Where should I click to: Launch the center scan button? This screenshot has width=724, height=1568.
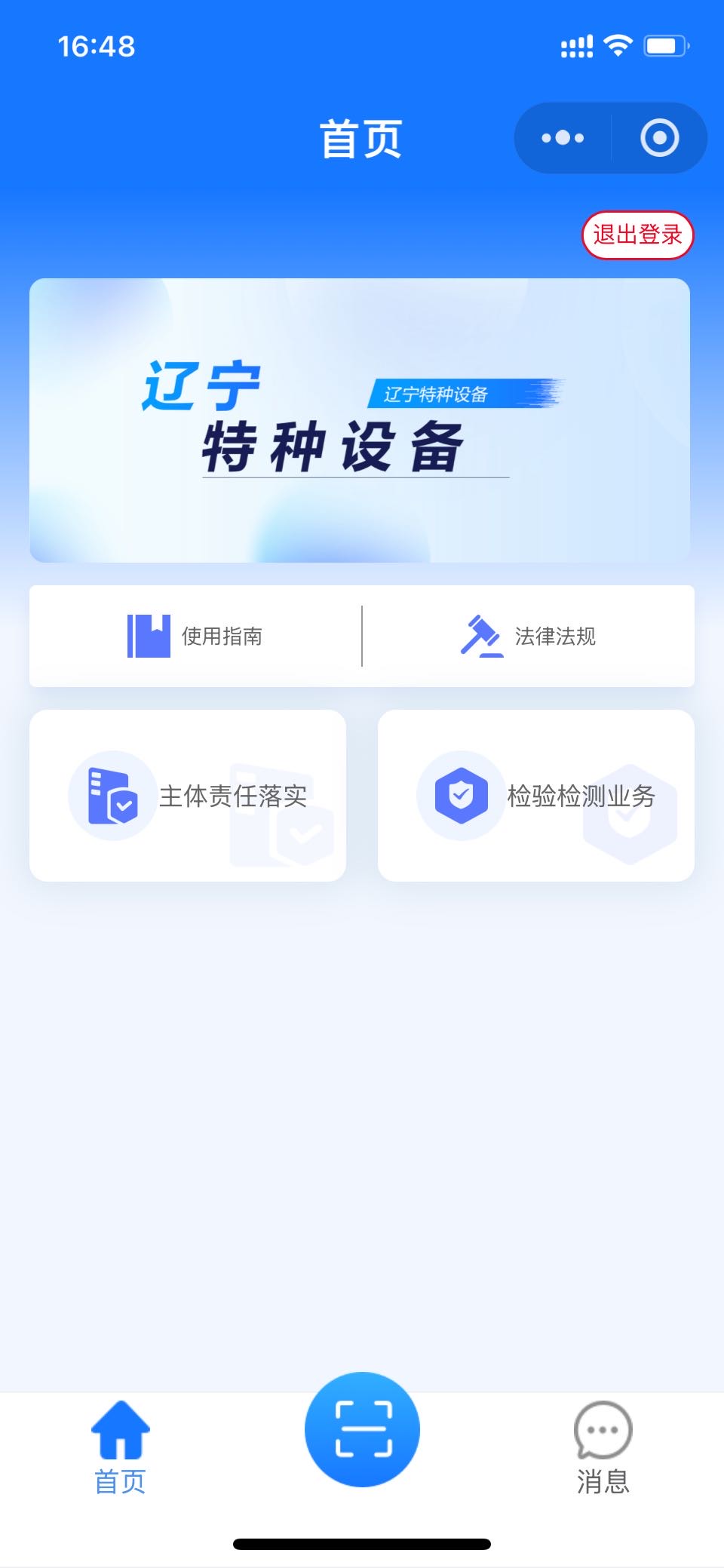pos(362,1428)
